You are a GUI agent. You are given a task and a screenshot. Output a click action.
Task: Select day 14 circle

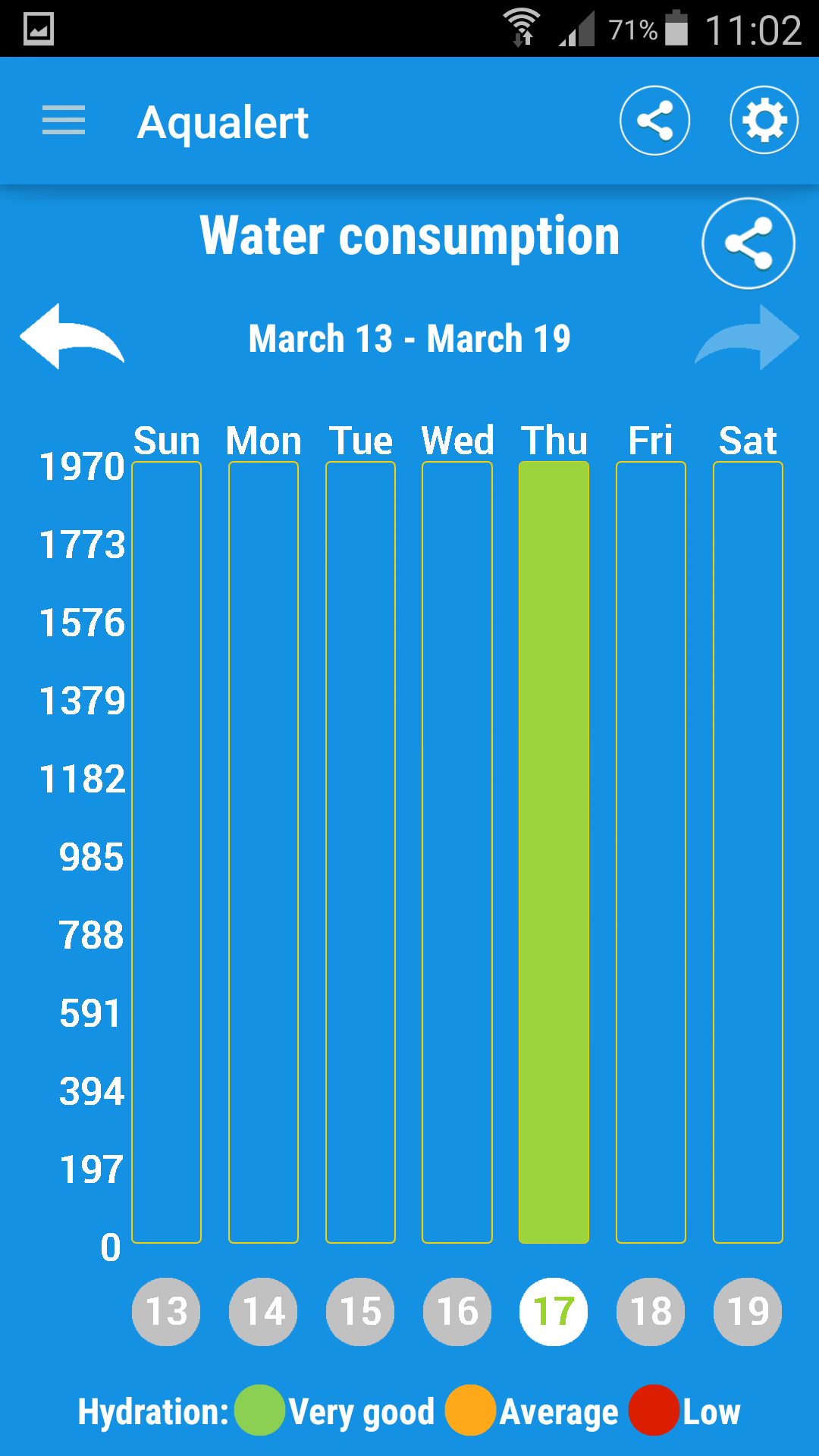click(x=263, y=1312)
